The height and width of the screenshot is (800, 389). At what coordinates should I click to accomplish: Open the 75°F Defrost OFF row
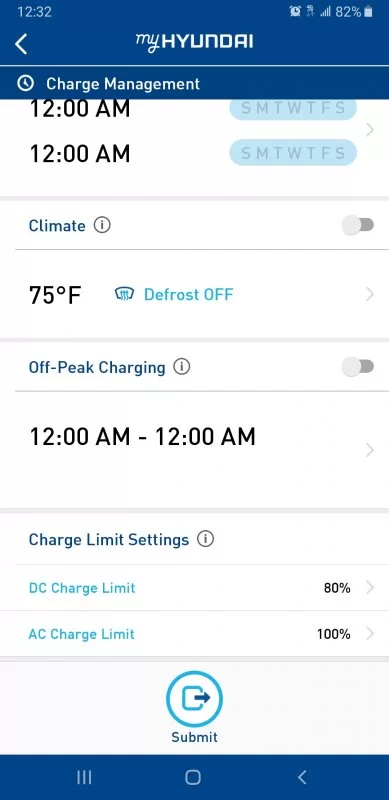coord(194,294)
